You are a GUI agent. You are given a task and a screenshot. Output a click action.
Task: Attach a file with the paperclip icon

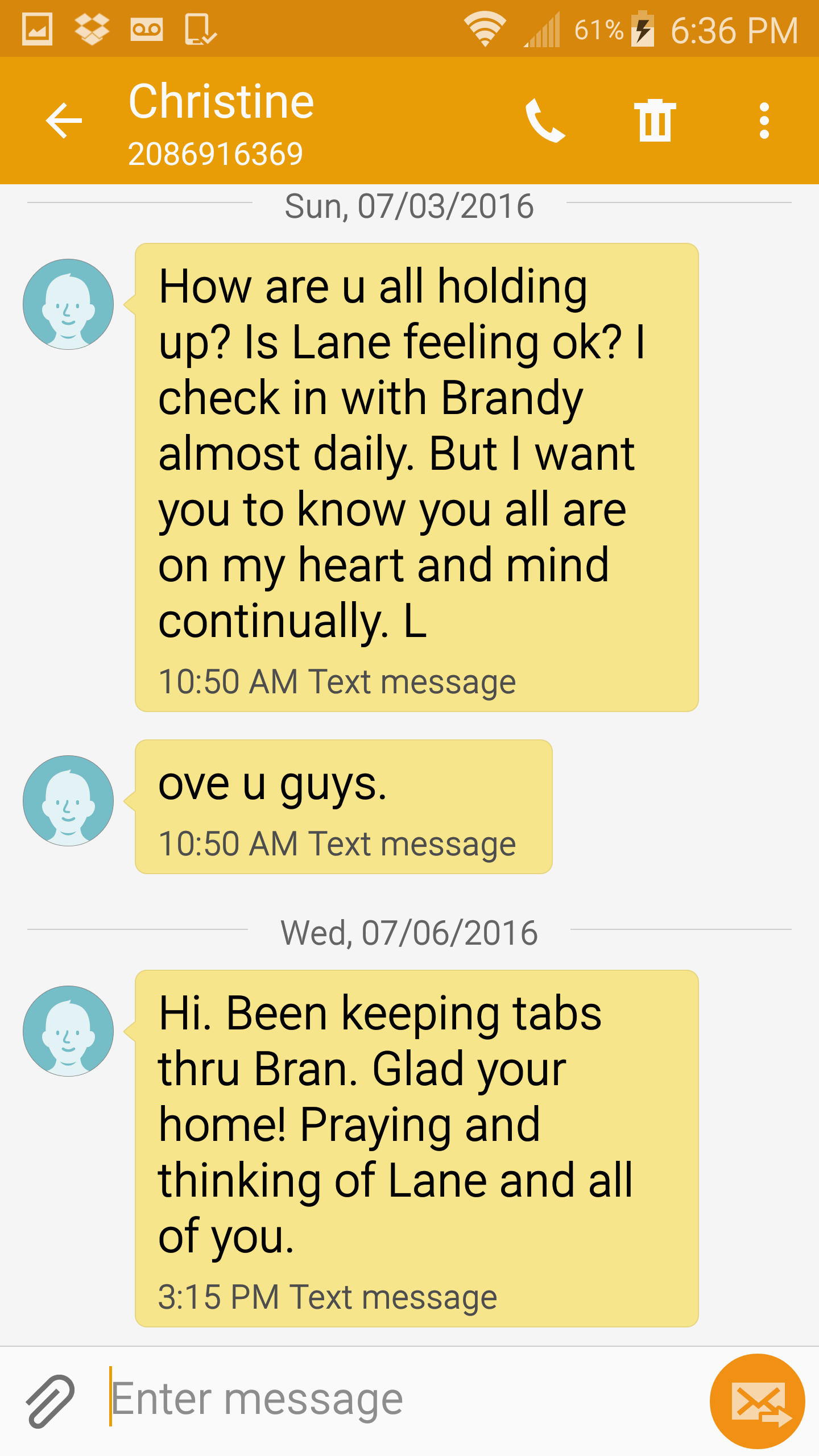(50, 1401)
